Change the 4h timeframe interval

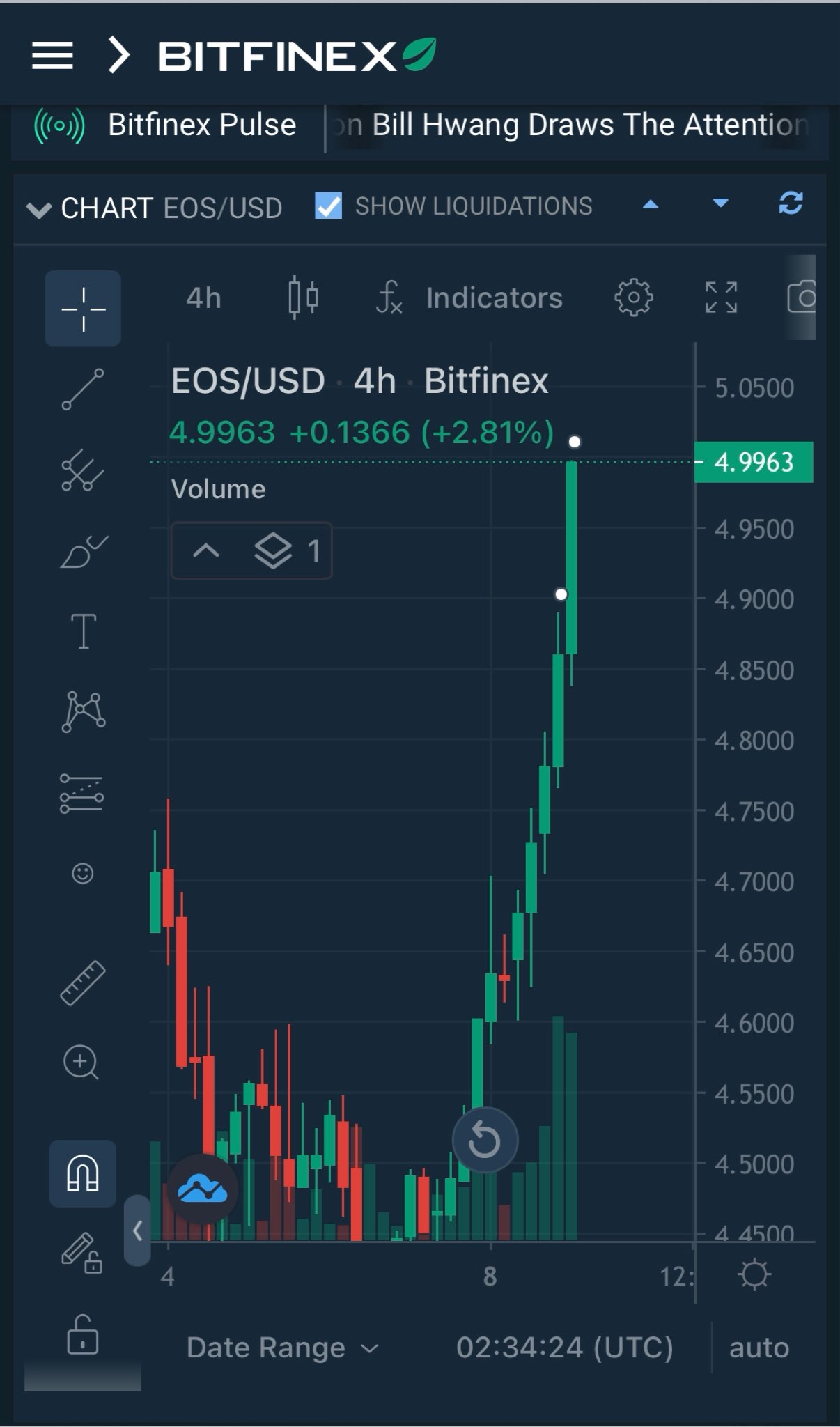(x=203, y=298)
